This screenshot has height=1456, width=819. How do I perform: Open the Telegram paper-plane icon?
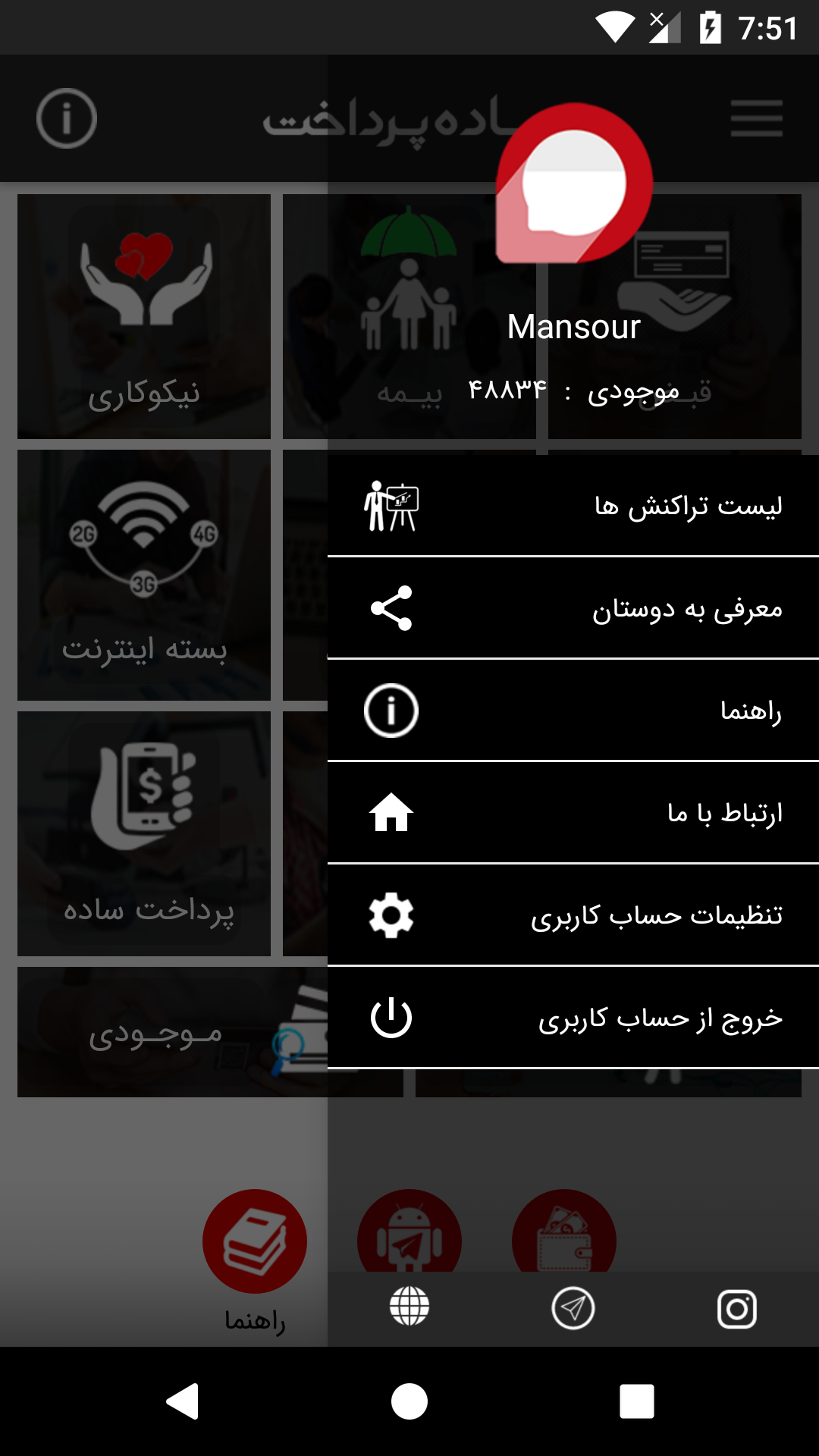[x=573, y=1308]
